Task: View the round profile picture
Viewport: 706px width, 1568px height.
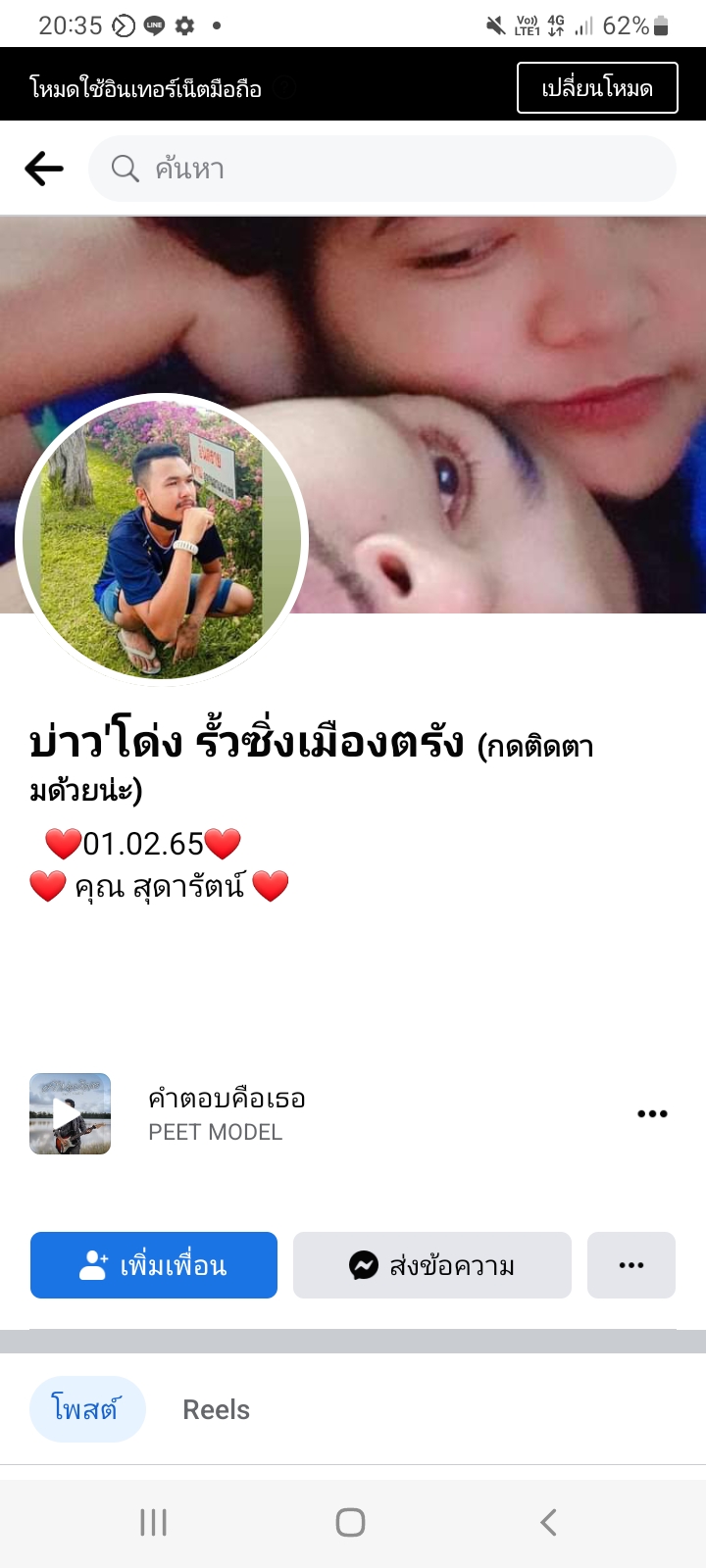Action: pyautogui.click(x=163, y=540)
